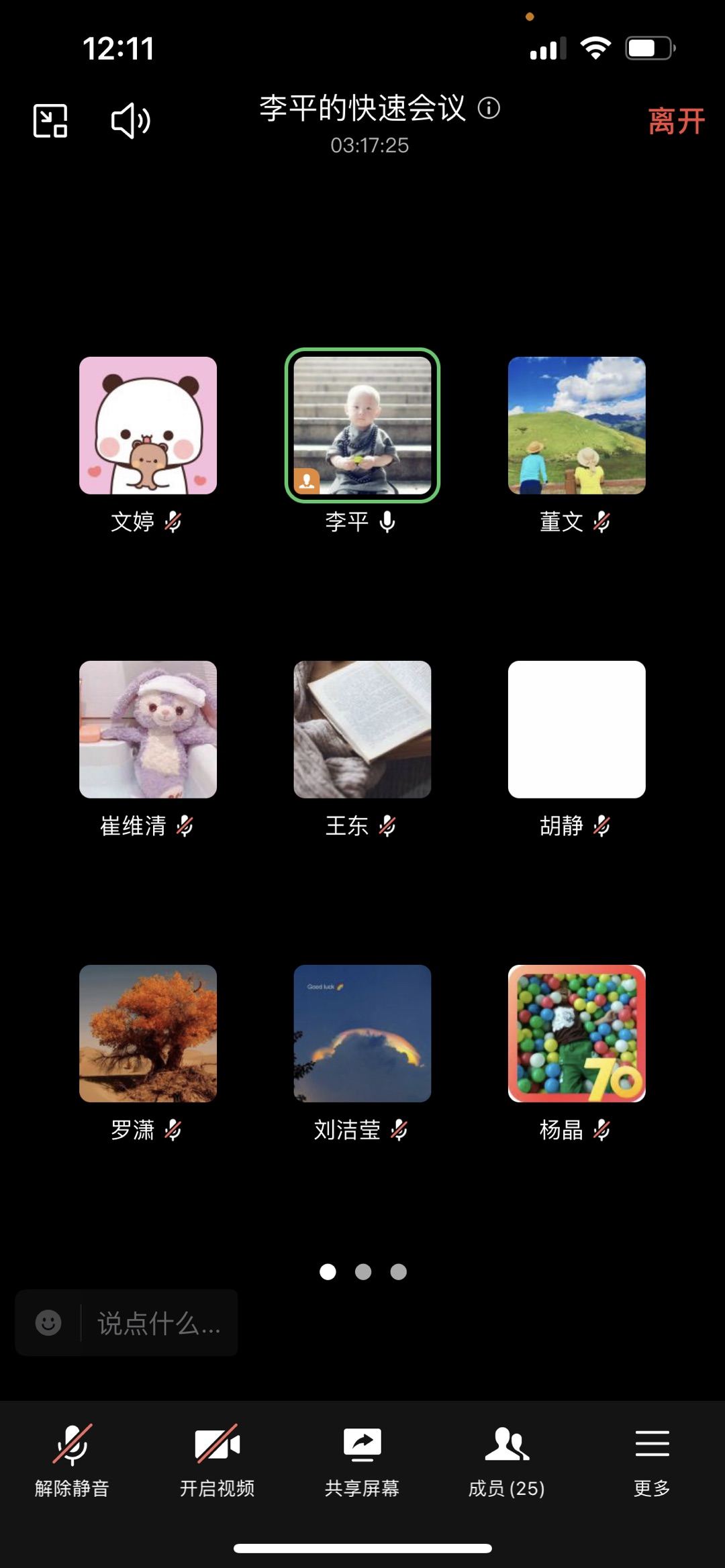The image size is (725, 1568).
Task: Select 崔维清's participant tile
Action: point(148,729)
